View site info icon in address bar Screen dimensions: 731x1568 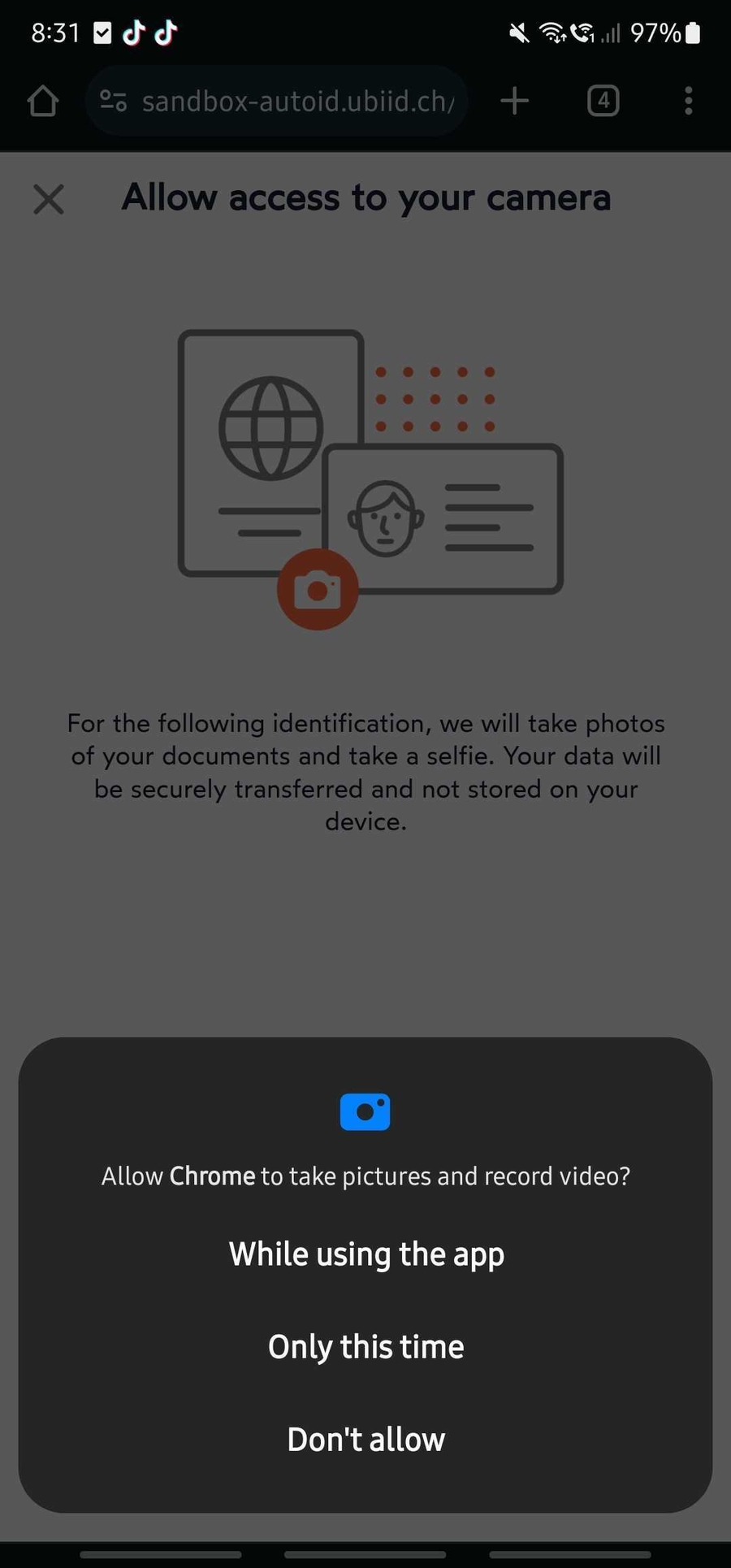pyautogui.click(x=113, y=102)
